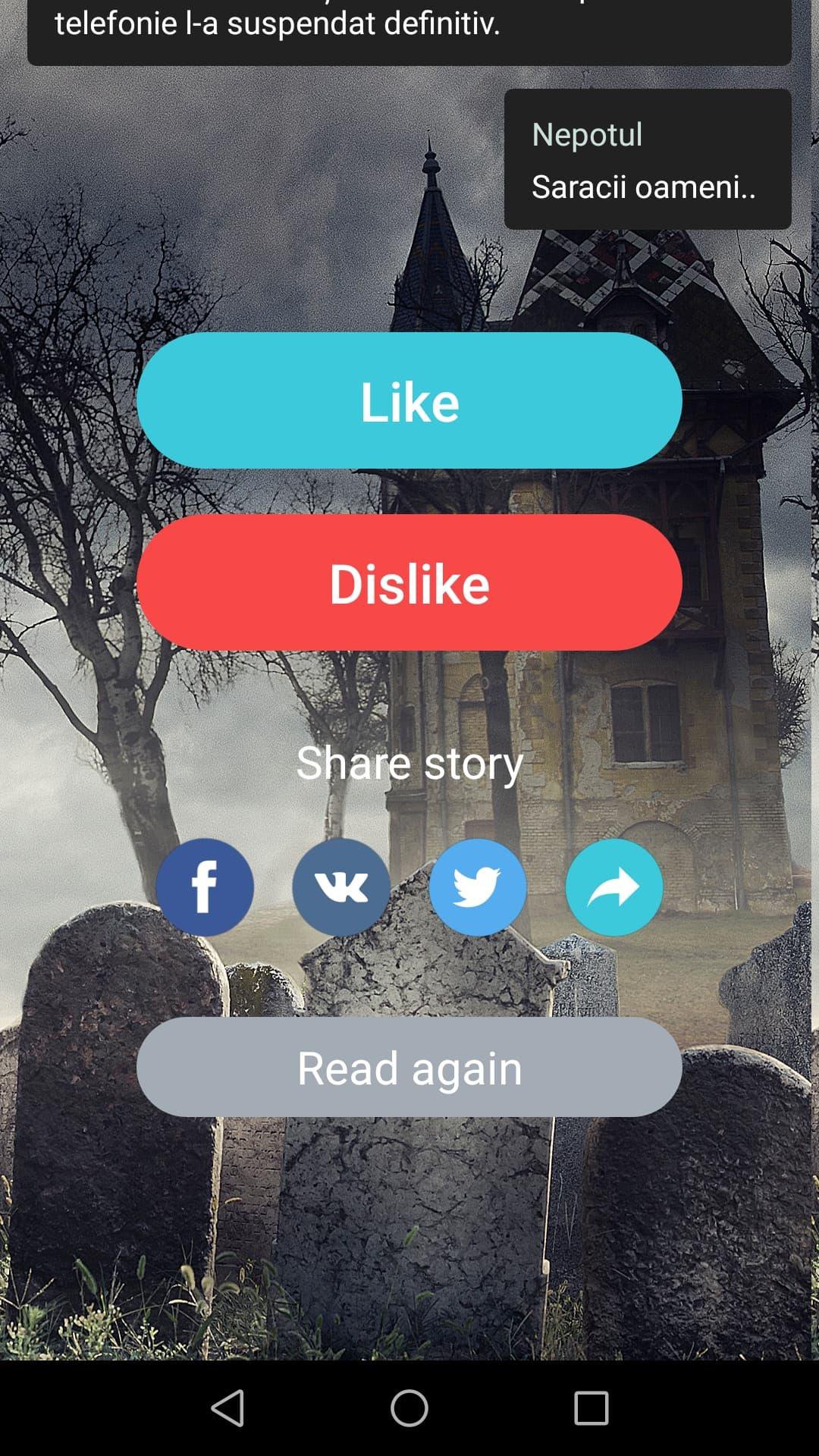Dislike this story
Screen dimensions: 819x1456
coord(409,582)
